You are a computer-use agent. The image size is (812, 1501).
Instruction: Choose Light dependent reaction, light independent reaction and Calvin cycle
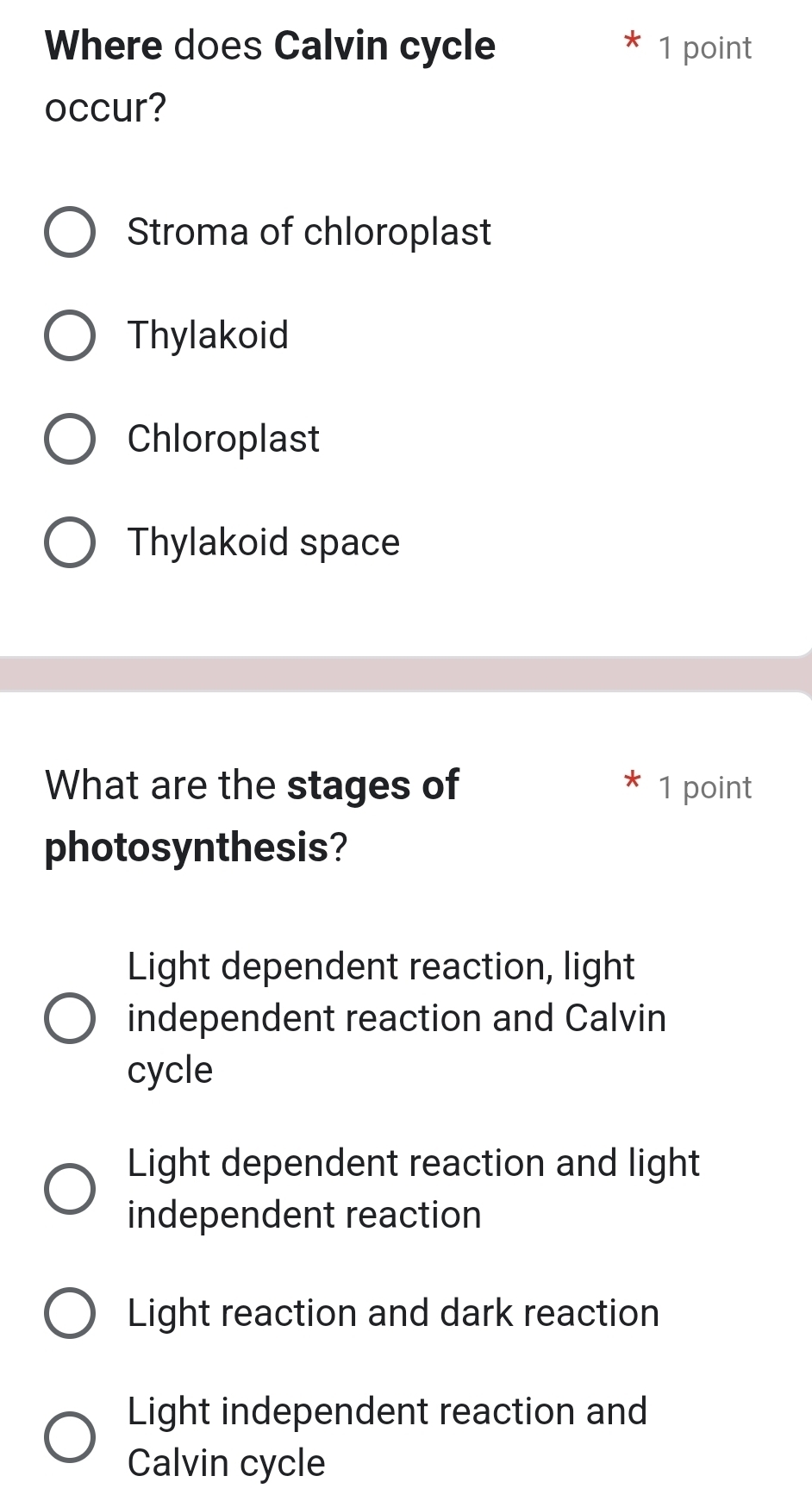[x=71, y=1017]
